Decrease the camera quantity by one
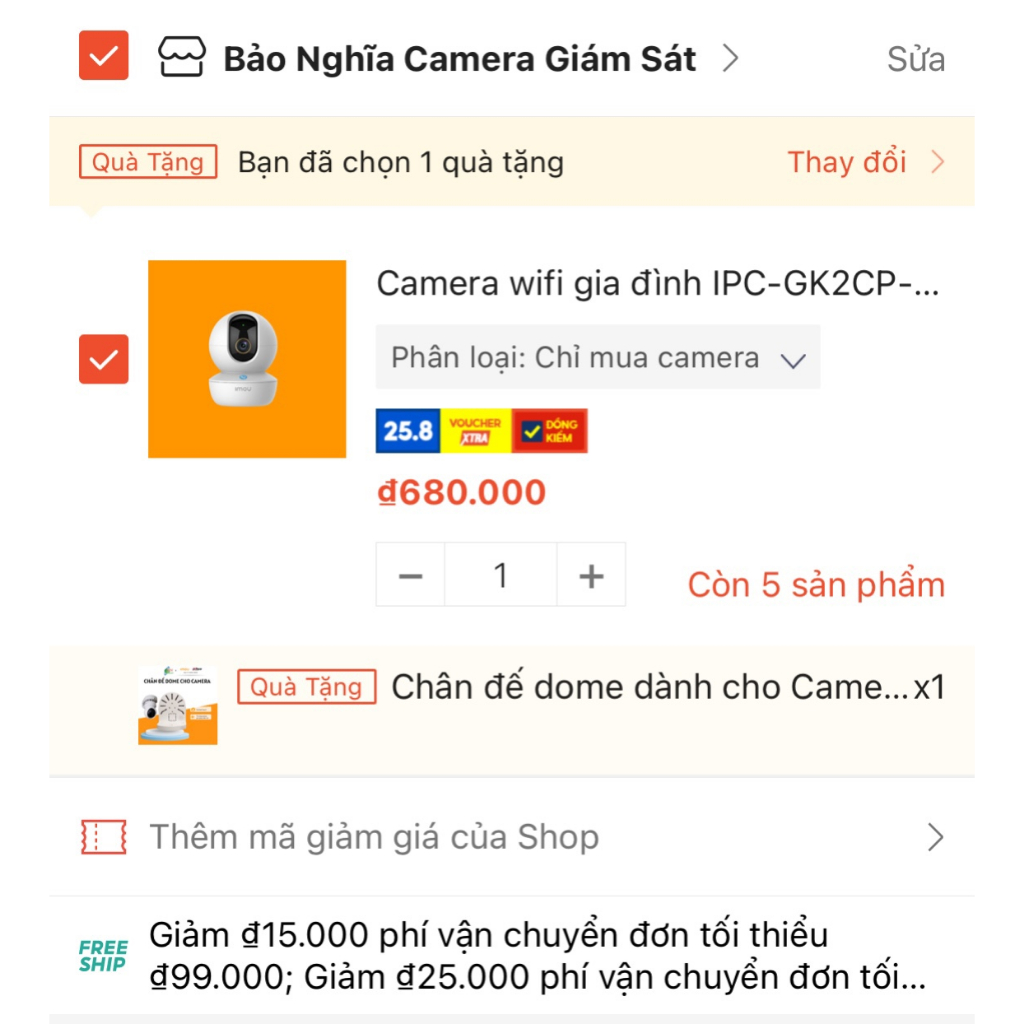The image size is (1024, 1024). click(410, 575)
